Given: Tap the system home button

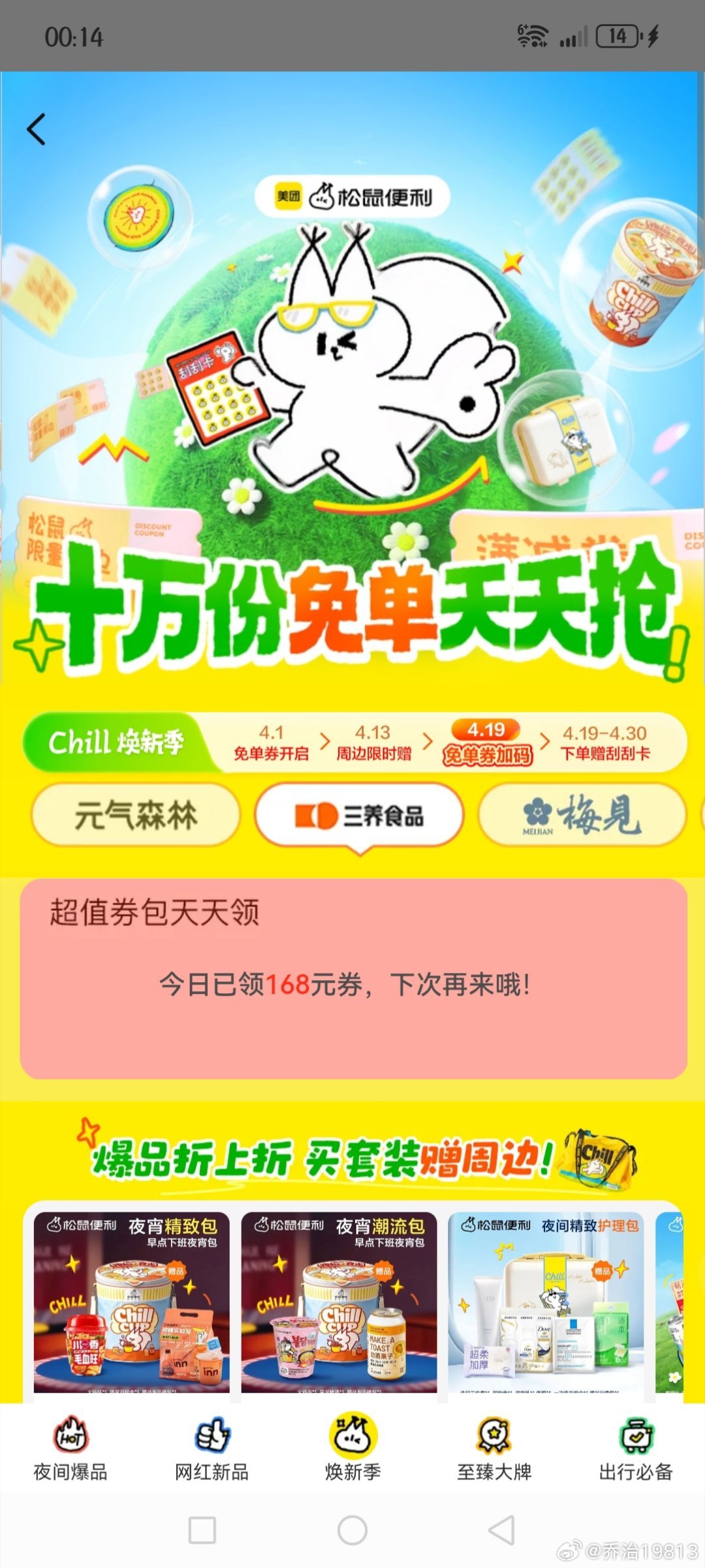Looking at the screenshot, I should [352, 1530].
